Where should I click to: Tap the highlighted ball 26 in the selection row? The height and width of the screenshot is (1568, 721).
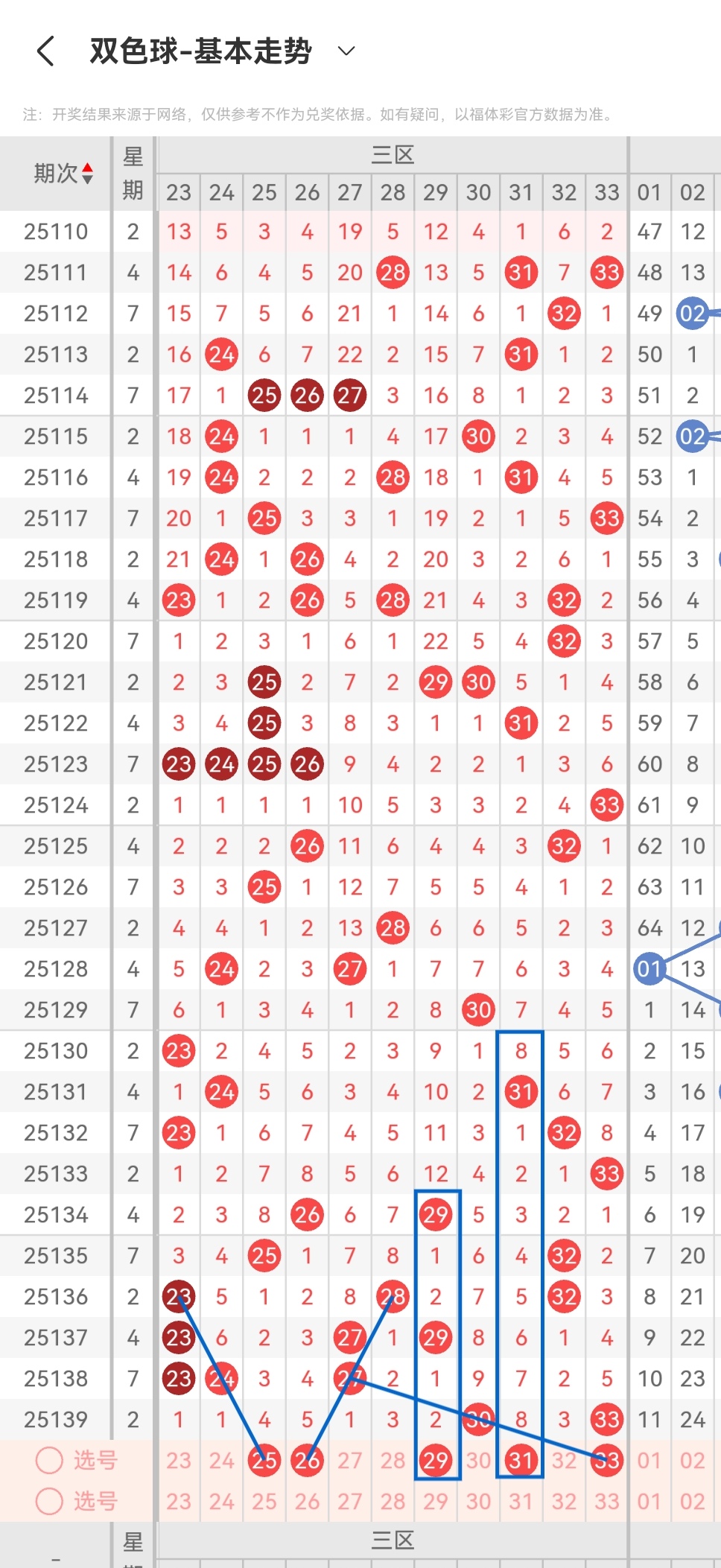click(x=307, y=1461)
